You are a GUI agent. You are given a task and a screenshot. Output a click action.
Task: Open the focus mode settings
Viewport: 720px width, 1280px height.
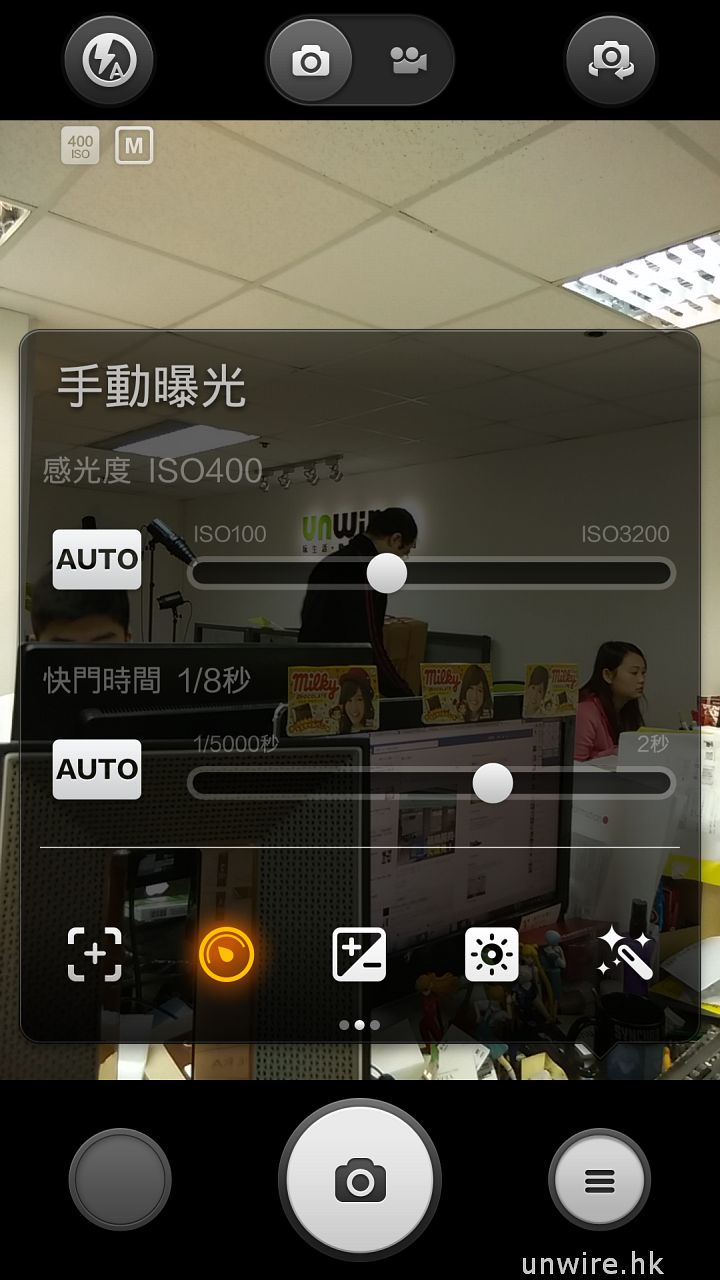click(x=95, y=954)
